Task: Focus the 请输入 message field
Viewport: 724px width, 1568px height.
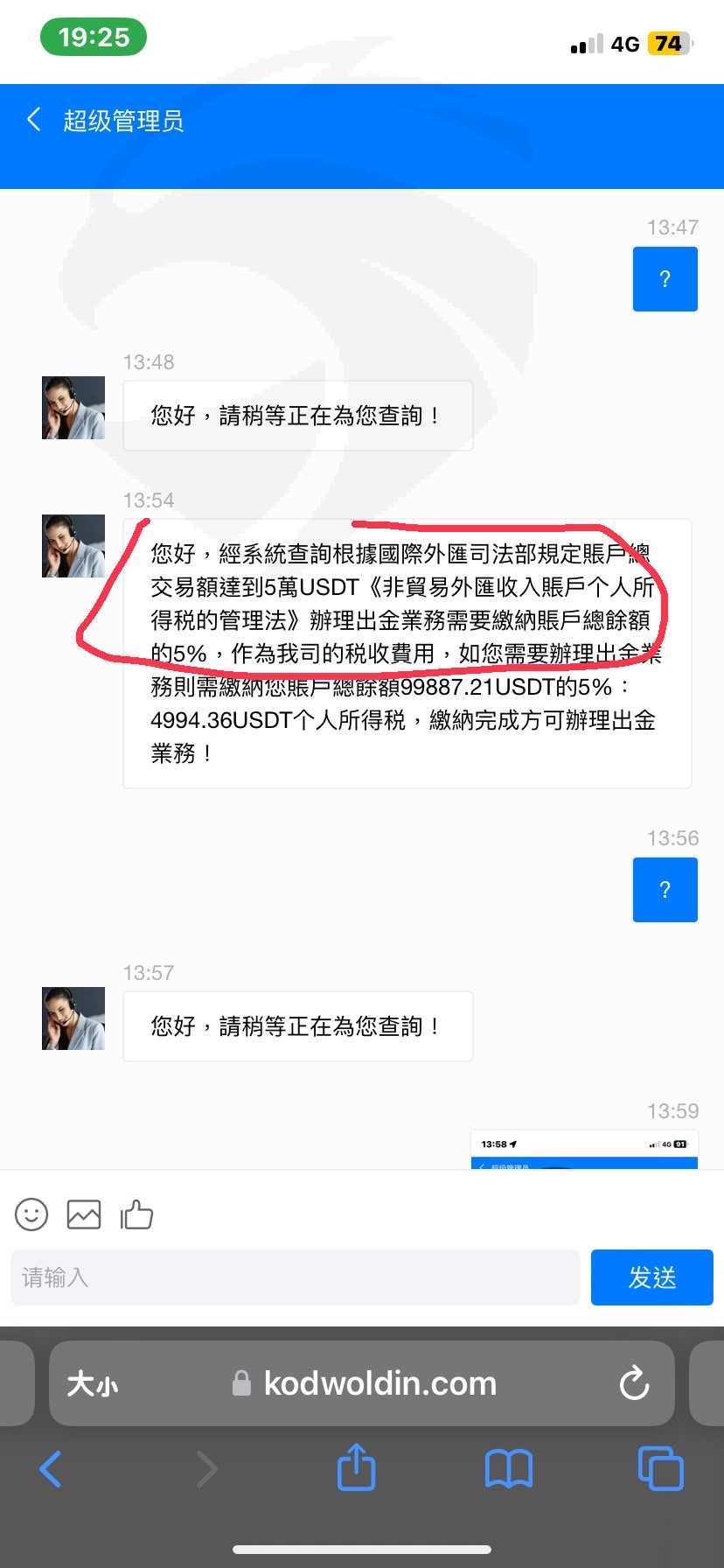Action: 296,1277
